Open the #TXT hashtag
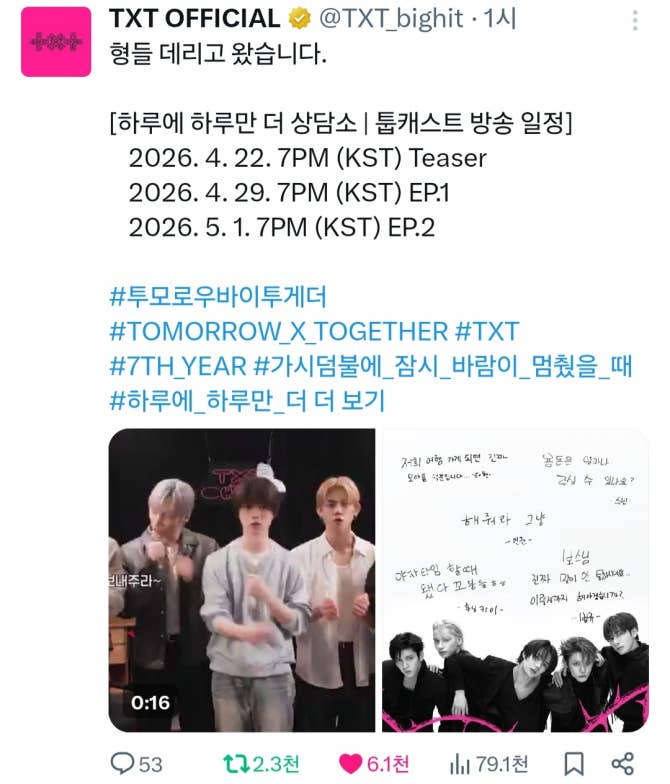This screenshot has width=670, height=784. (487, 331)
